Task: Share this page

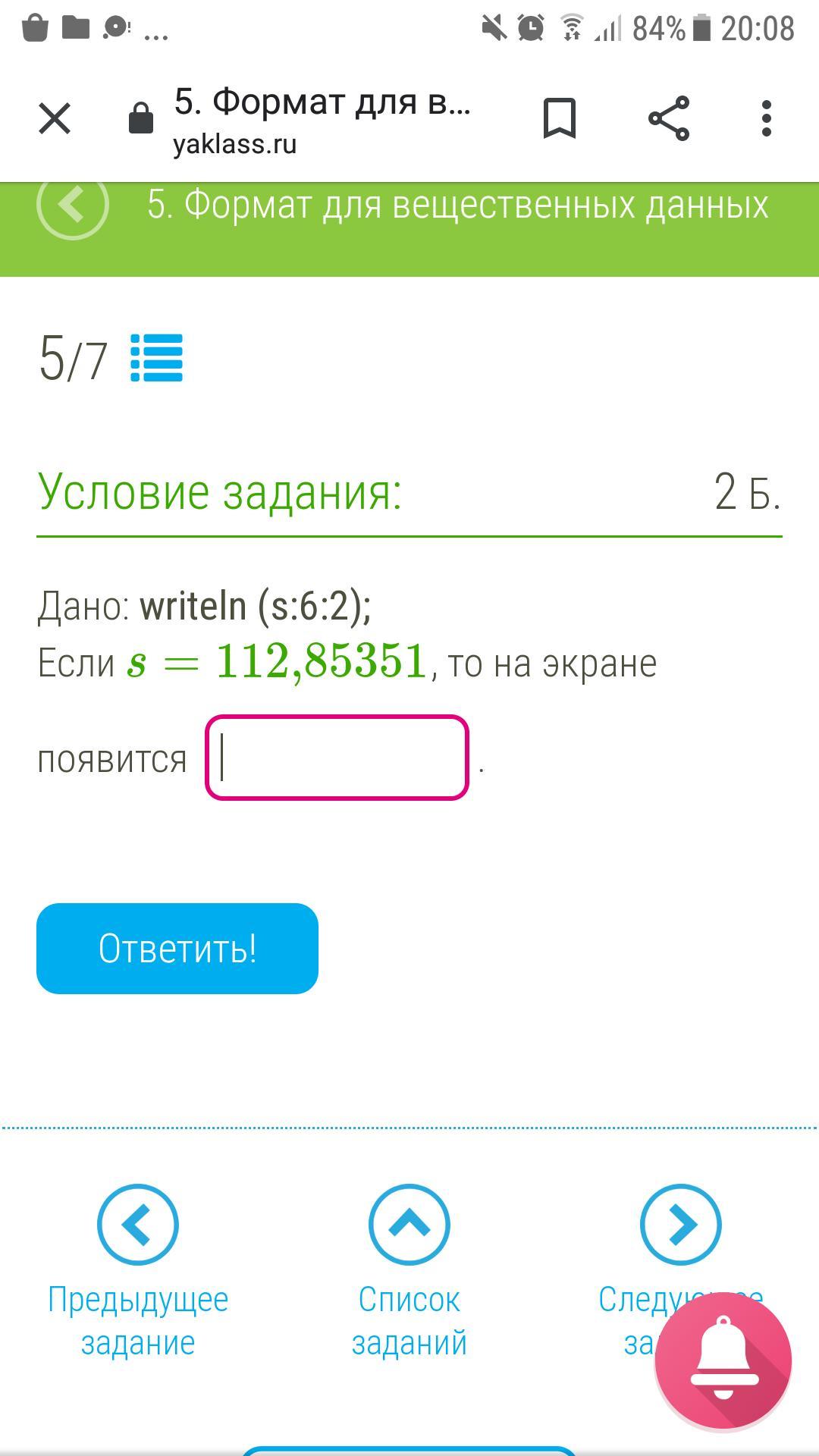Action: pyautogui.click(x=669, y=118)
